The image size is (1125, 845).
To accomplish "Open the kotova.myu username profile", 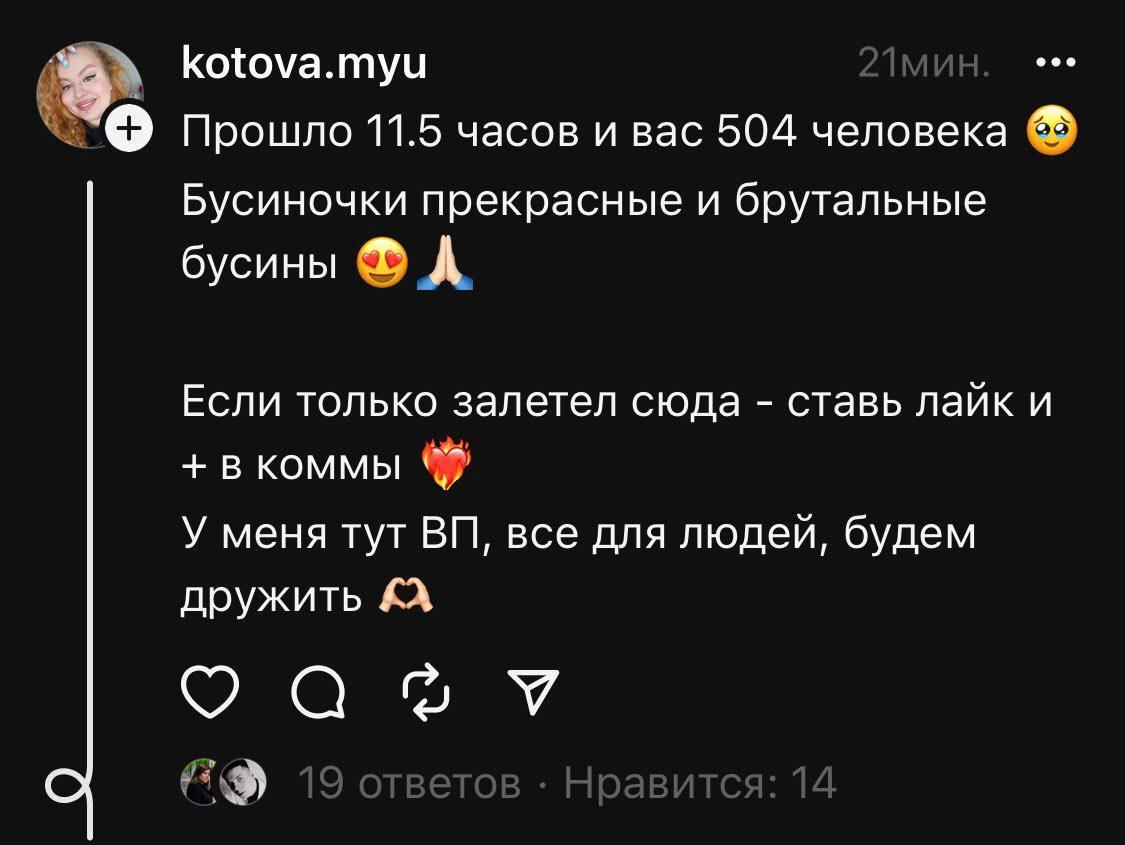I will (x=304, y=64).
